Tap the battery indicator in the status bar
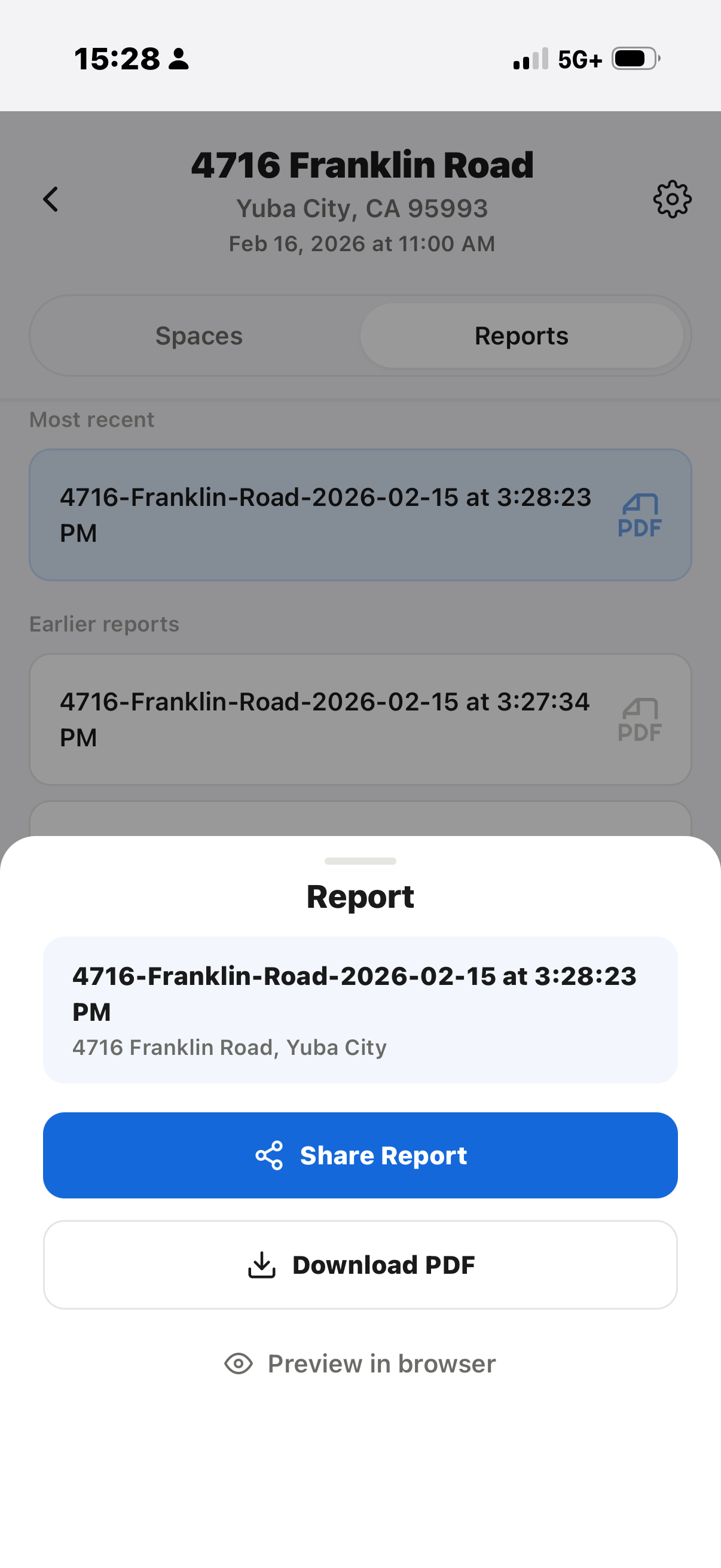The height and width of the screenshot is (1568, 721). tap(633, 59)
